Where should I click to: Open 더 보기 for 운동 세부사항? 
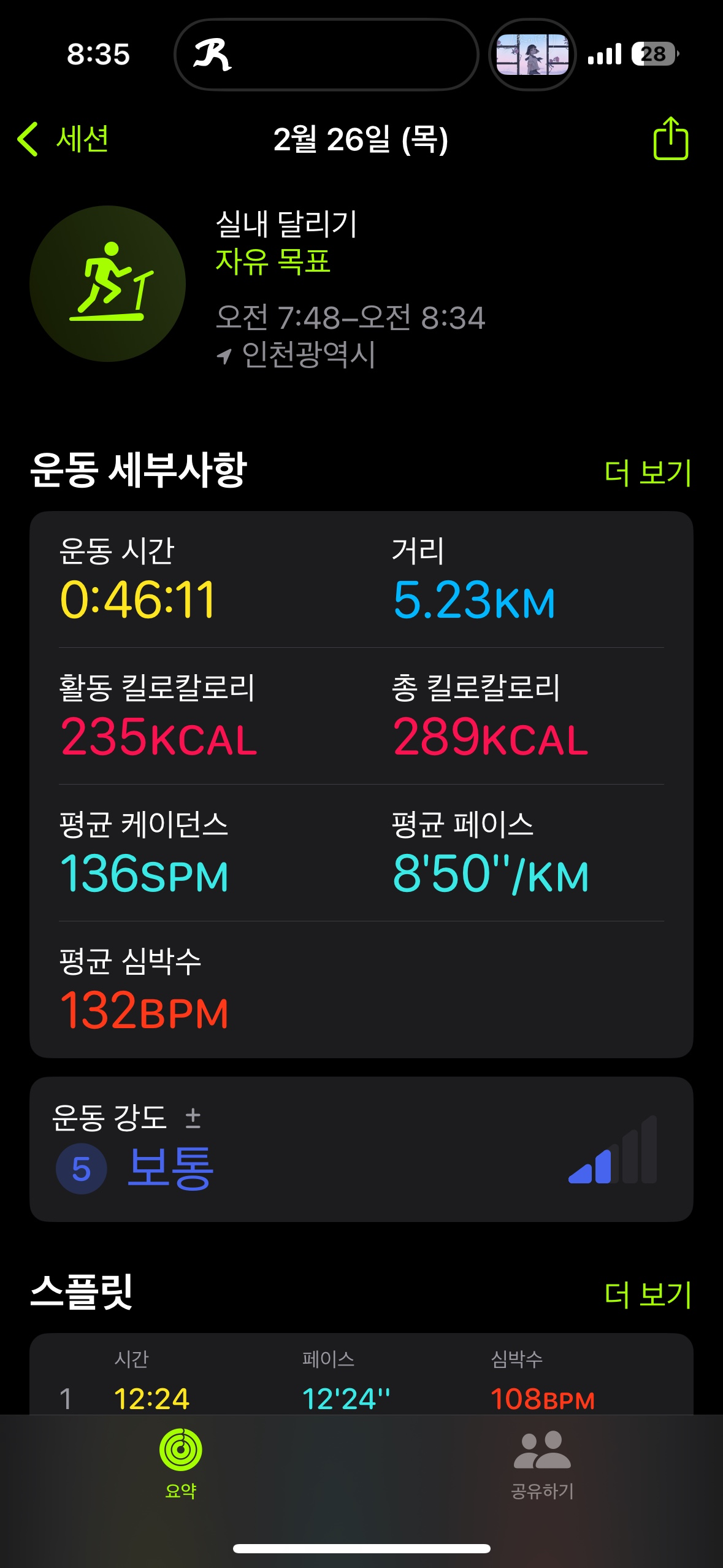click(x=648, y=472)
